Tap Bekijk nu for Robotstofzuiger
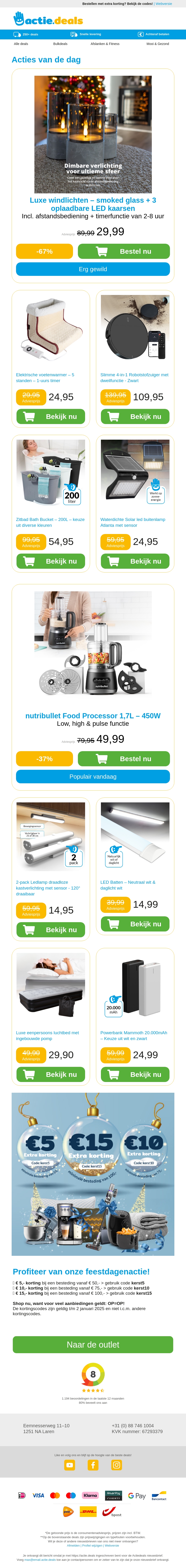The width and height of the screenshot is (186, 1568). (x=135, y=416)
